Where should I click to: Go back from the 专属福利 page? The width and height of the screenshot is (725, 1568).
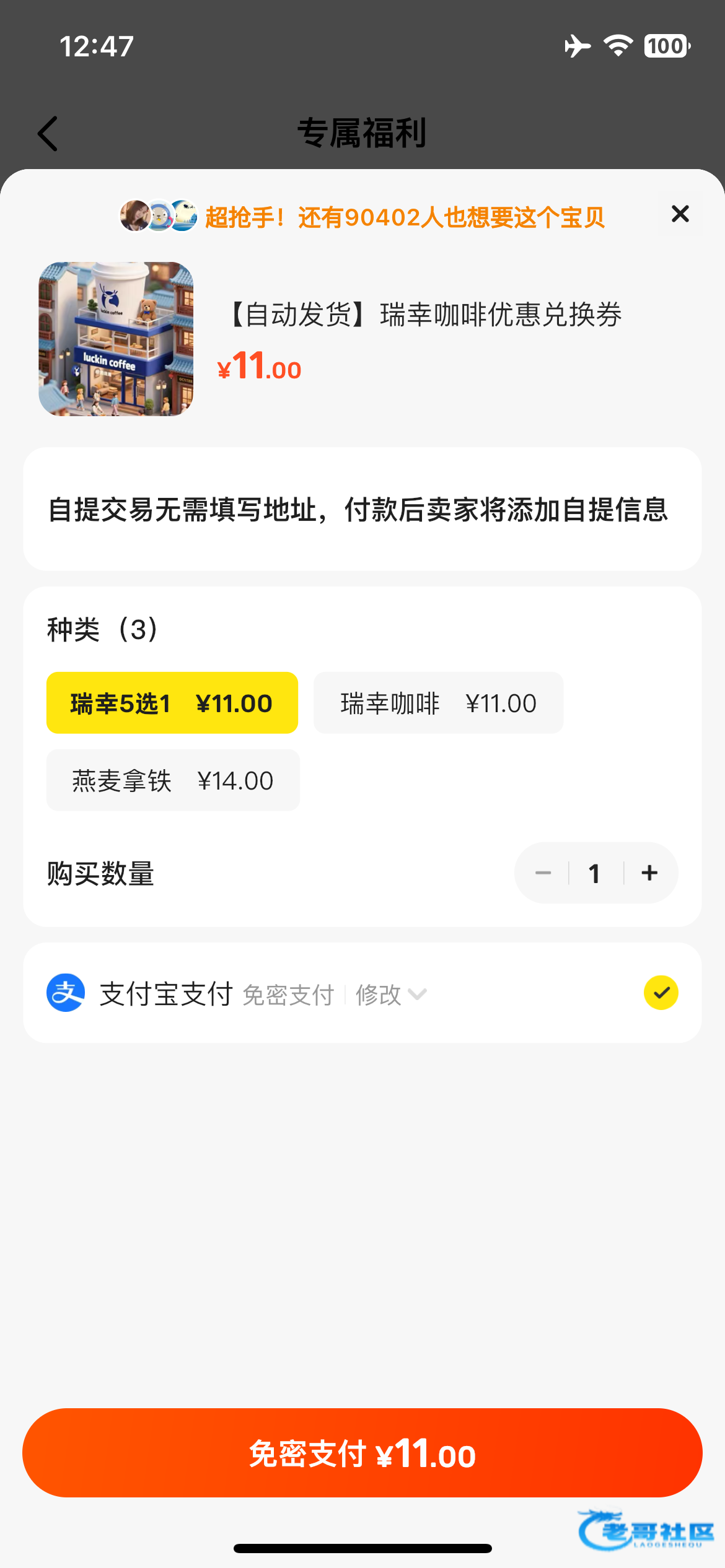pos(48,133)
